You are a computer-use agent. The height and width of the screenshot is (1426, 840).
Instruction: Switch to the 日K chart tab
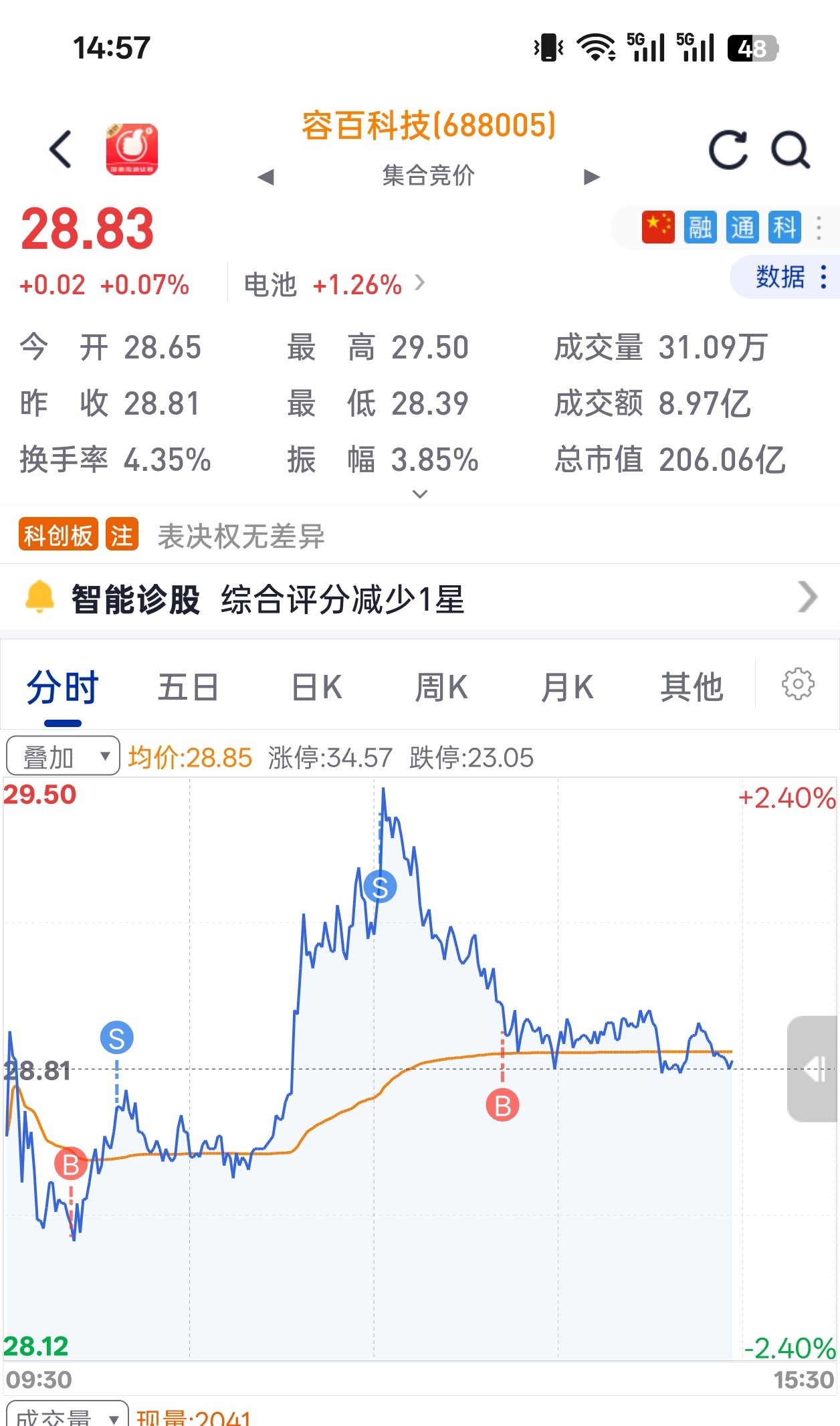(317, 688)
